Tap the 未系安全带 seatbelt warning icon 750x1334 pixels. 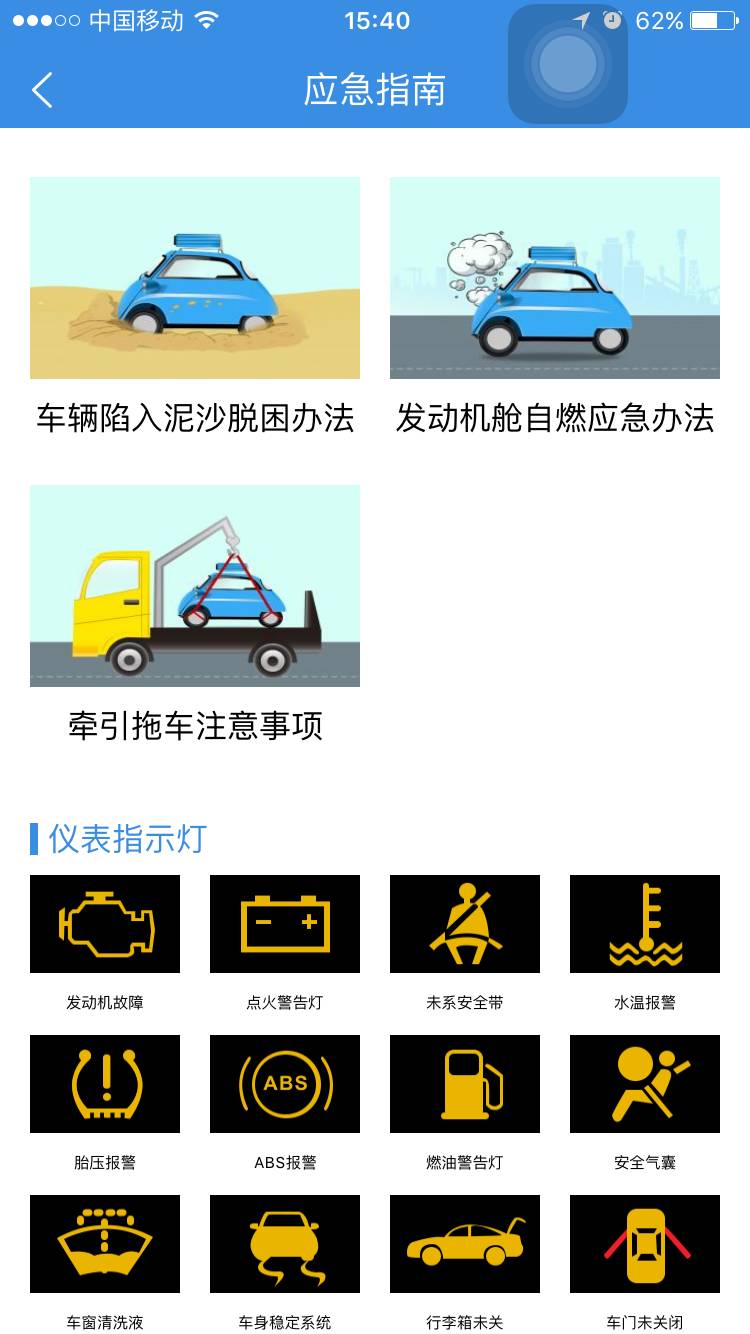point(465,923)
